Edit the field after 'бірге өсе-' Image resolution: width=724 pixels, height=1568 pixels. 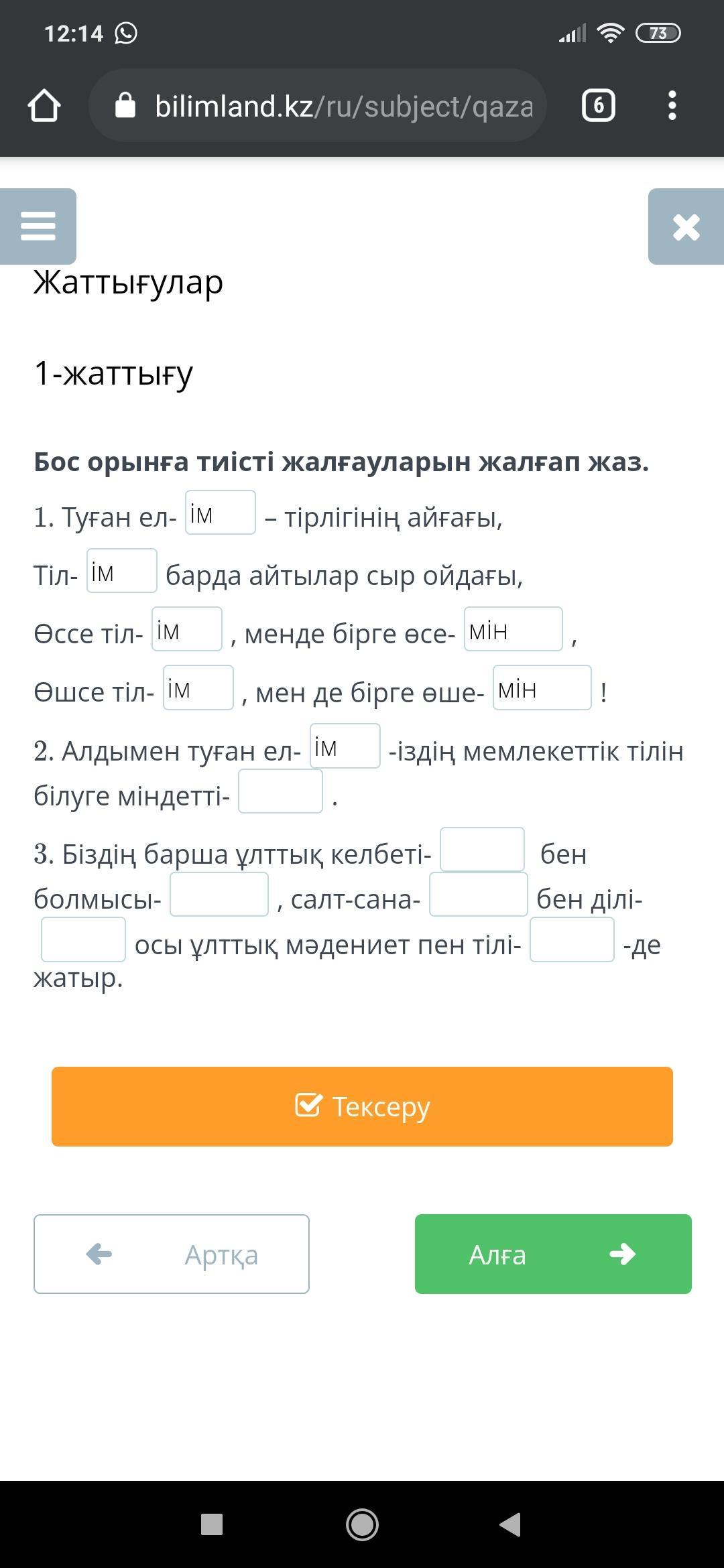[x=514, y=629]
